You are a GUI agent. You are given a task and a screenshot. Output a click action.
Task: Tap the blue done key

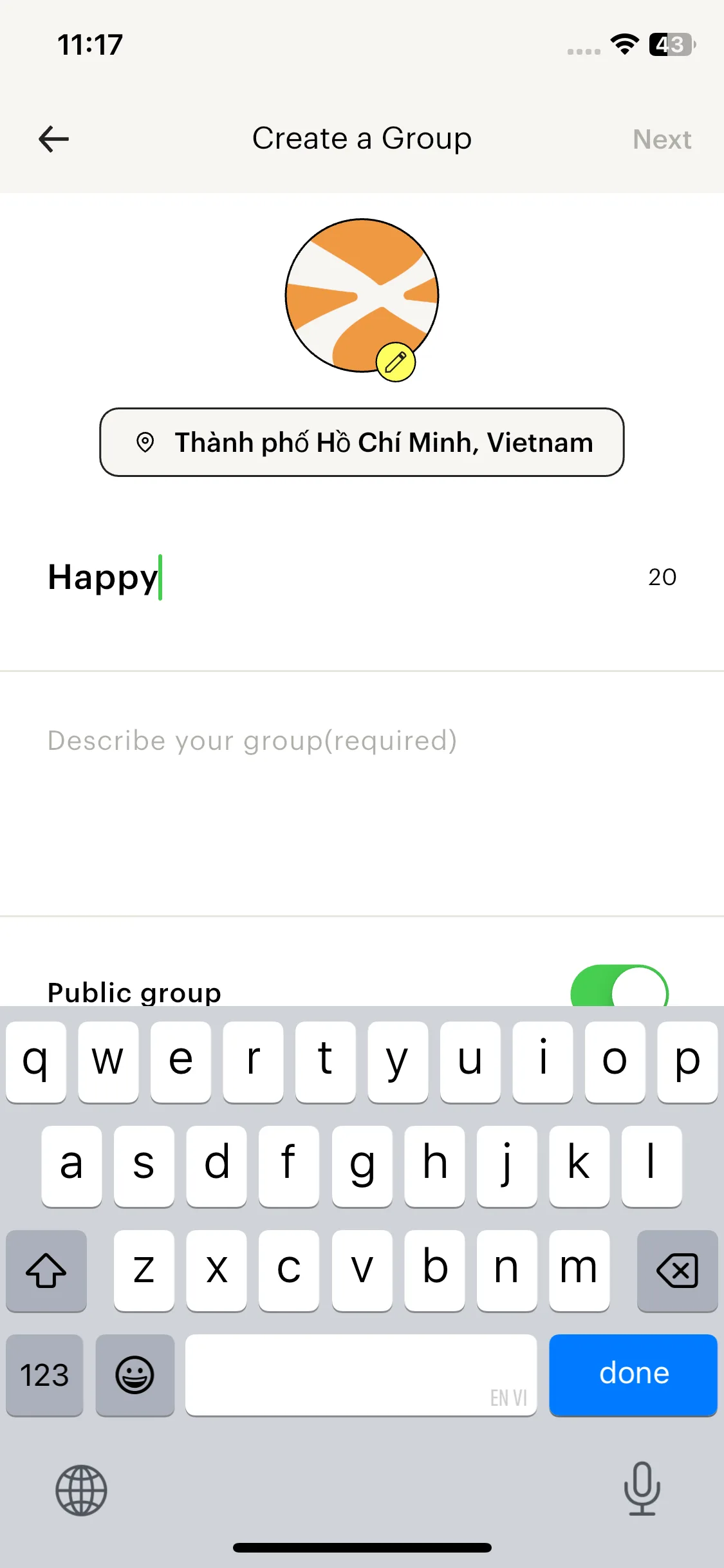point(633,1375)
